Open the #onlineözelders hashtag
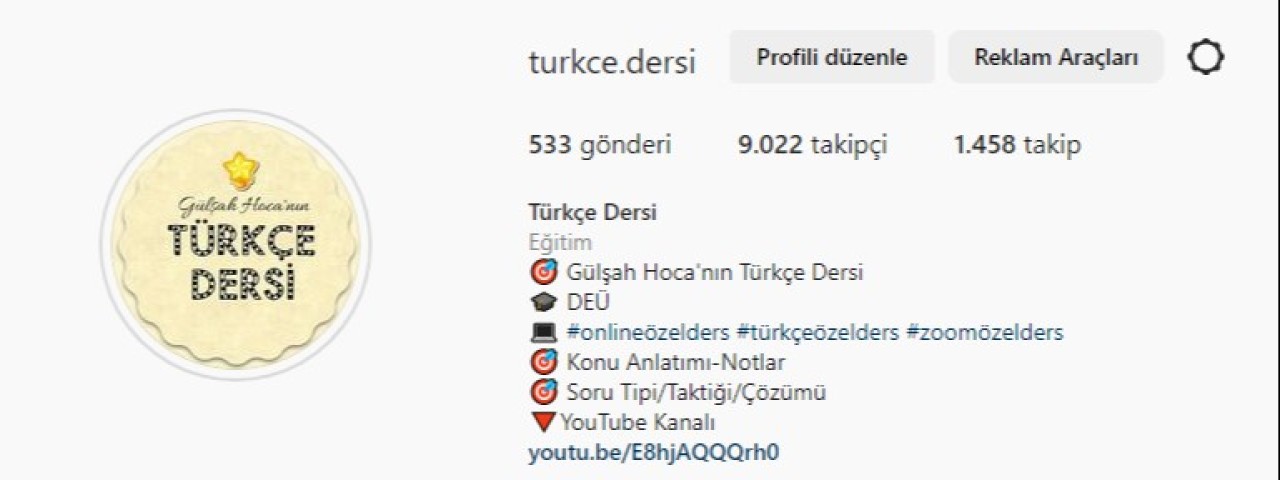The width and height of the screenshot is (1280, 480). click(647, 332)
